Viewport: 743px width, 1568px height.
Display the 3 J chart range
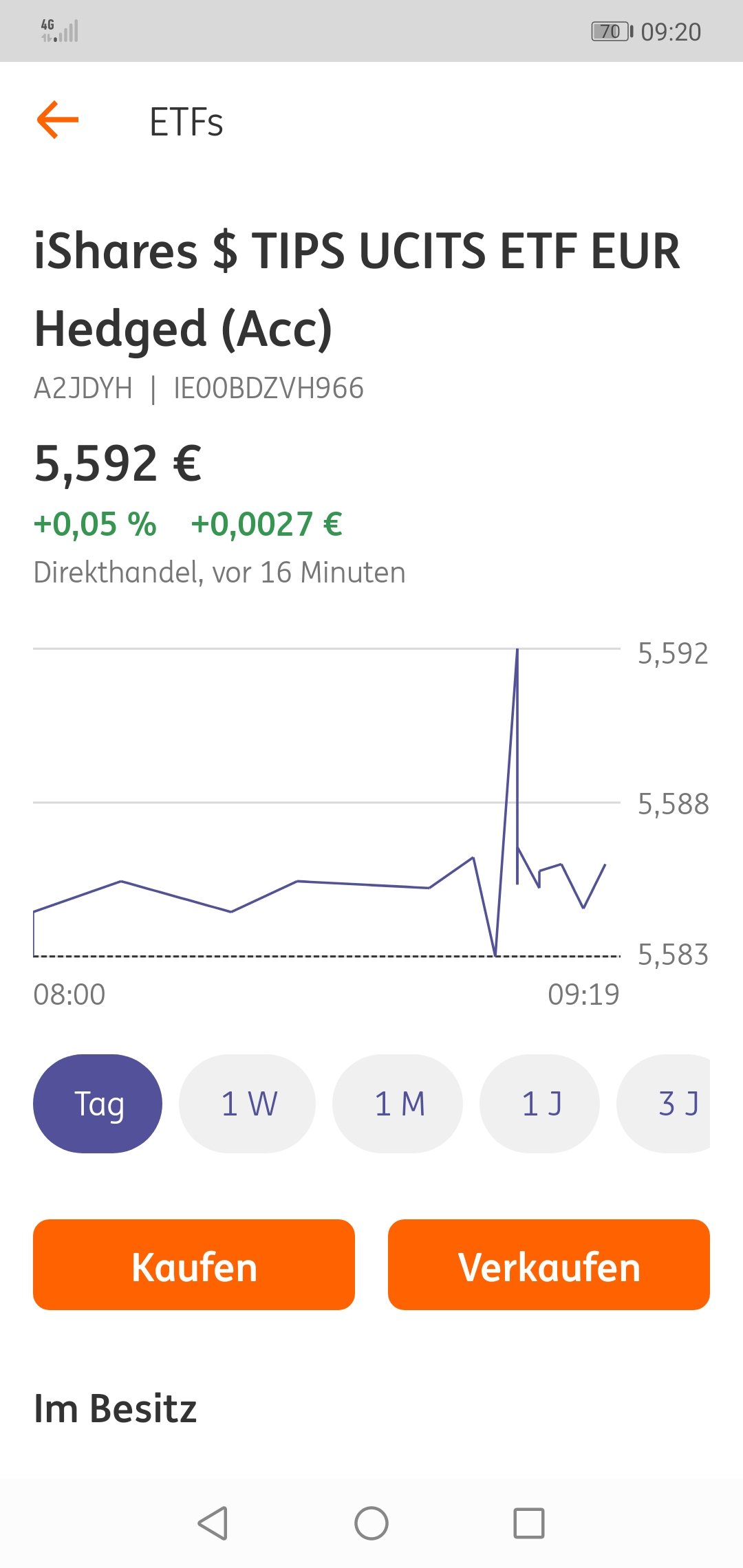(x=671, y=1104)
